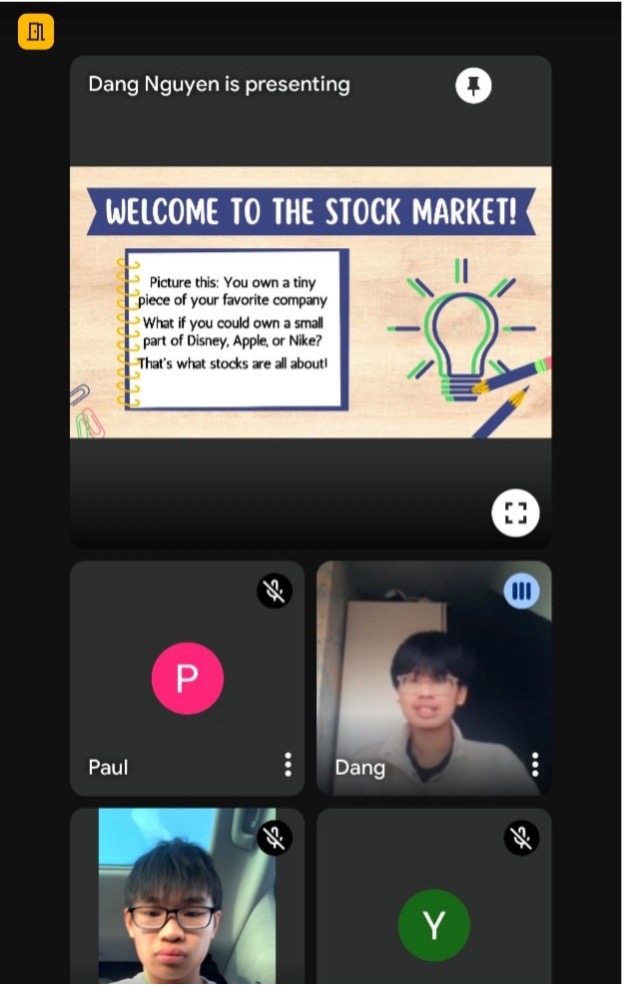The image size is (626, 986).
Task: Tap the yellow door icon
Action: pyautogui.click(x=36, y=32)
